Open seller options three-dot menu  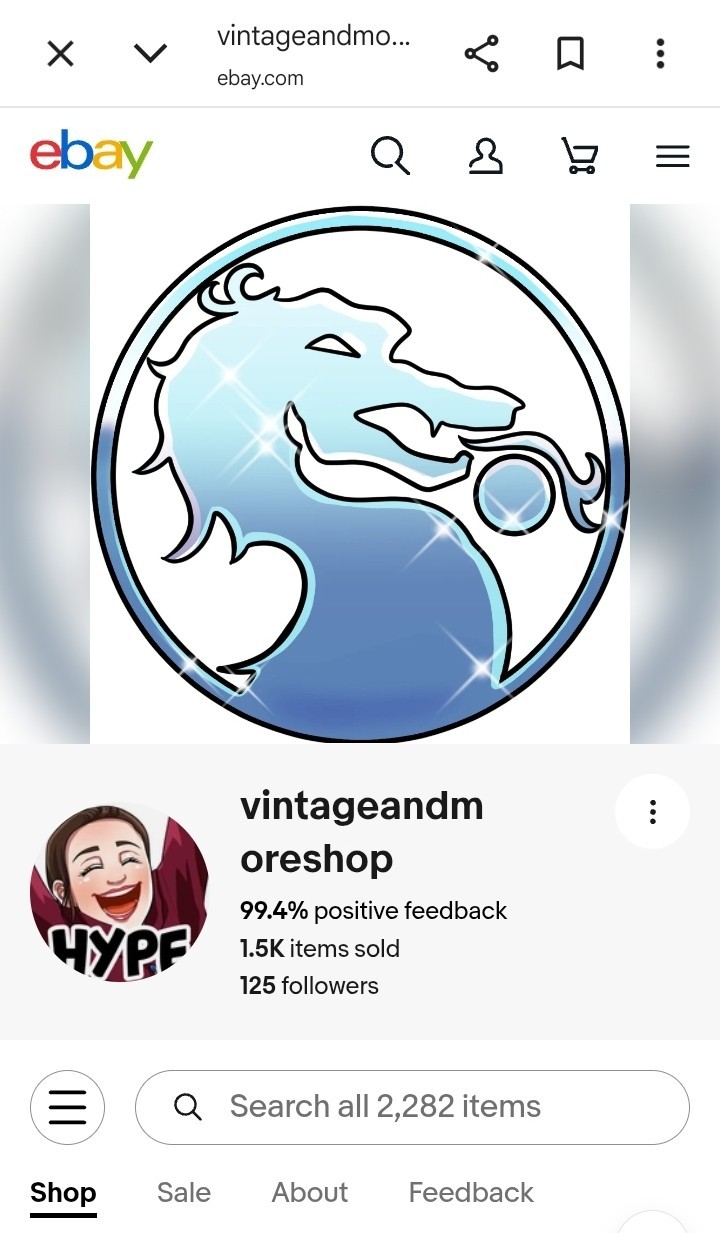tap(652, 812)
